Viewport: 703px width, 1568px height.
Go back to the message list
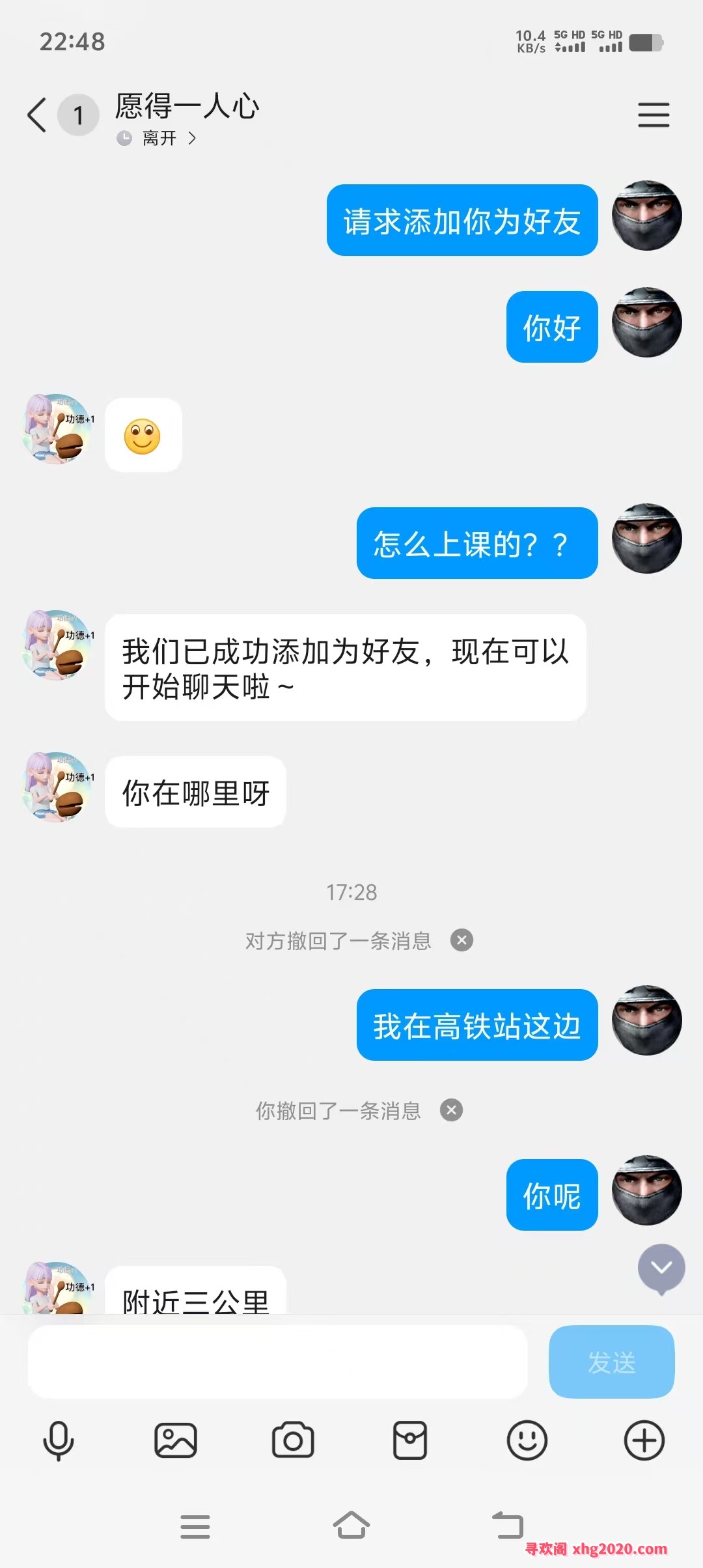pyautogui.click(x=37, y=115)
